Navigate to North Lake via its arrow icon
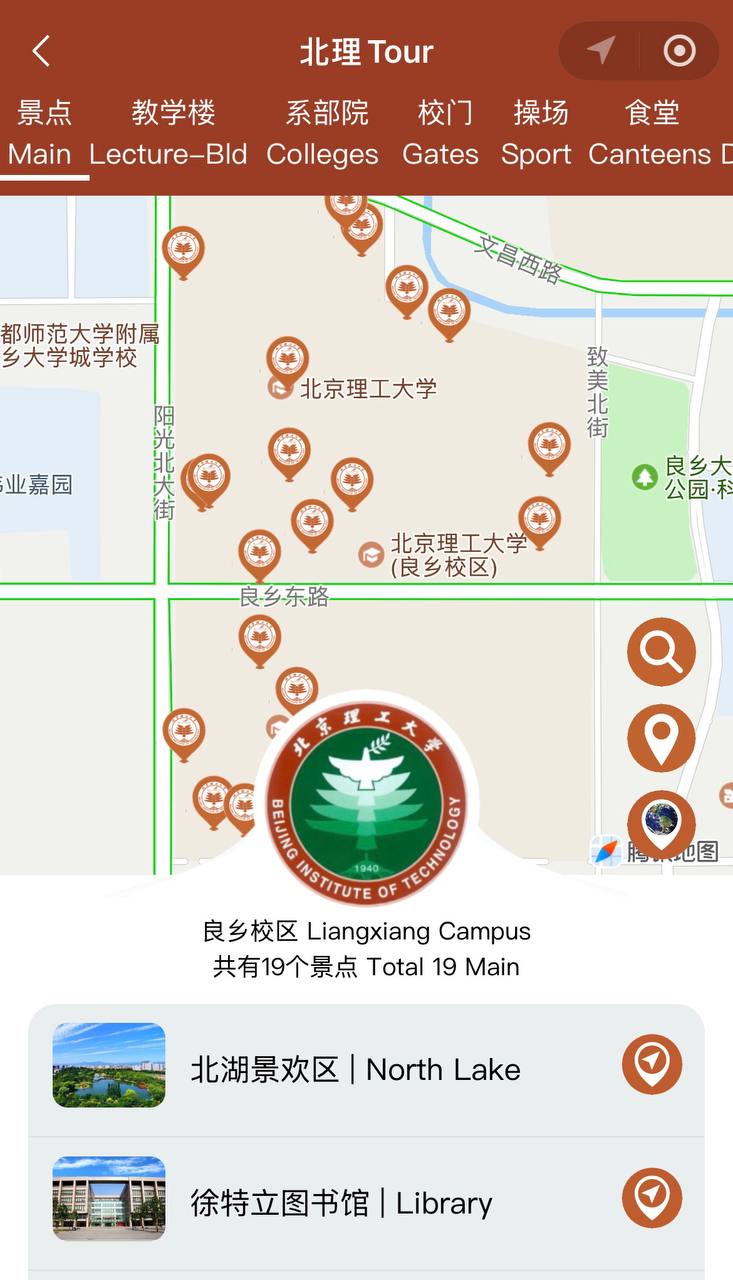The width and height of the screenshot is (733, 1280). click(652, 1064)
